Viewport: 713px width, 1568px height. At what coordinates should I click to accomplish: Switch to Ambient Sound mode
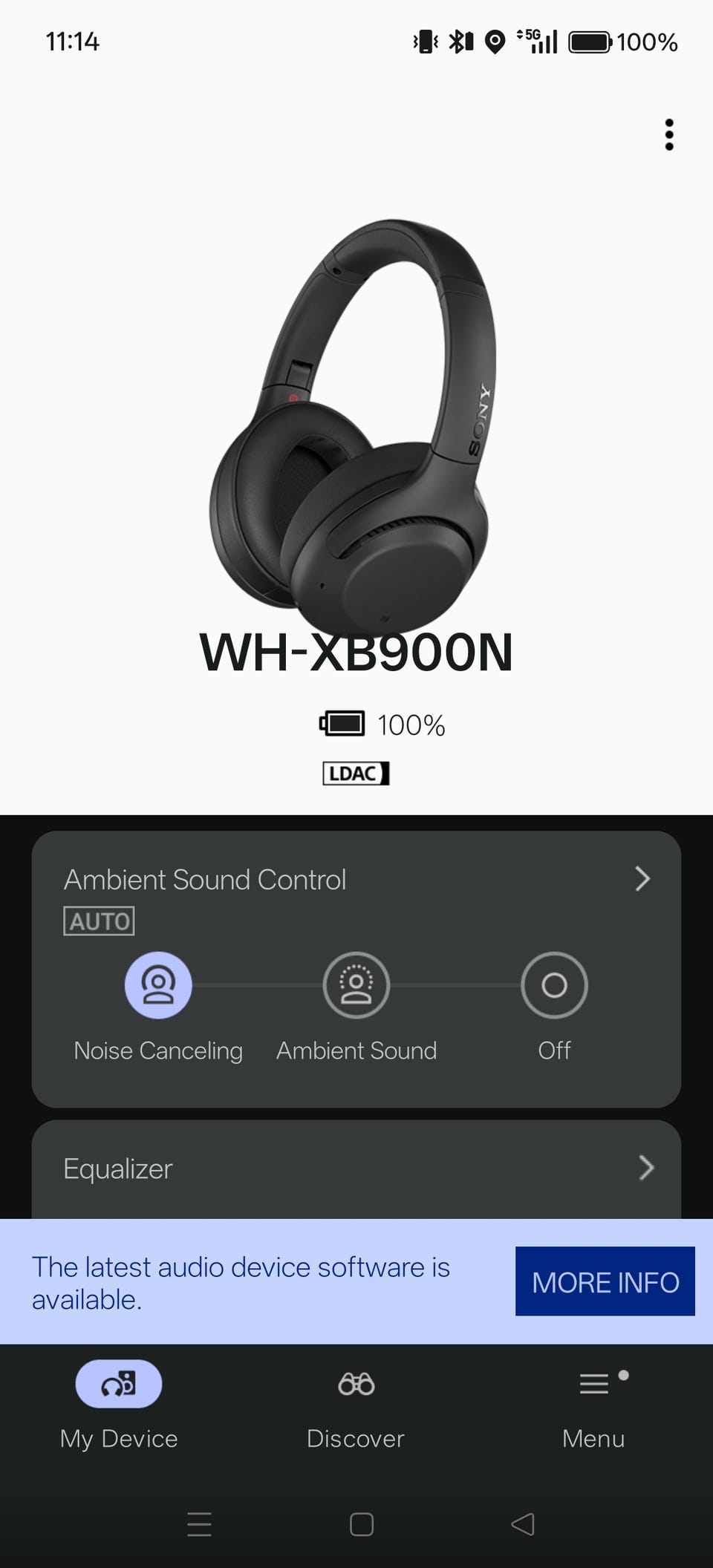click(x=356, y=985)
